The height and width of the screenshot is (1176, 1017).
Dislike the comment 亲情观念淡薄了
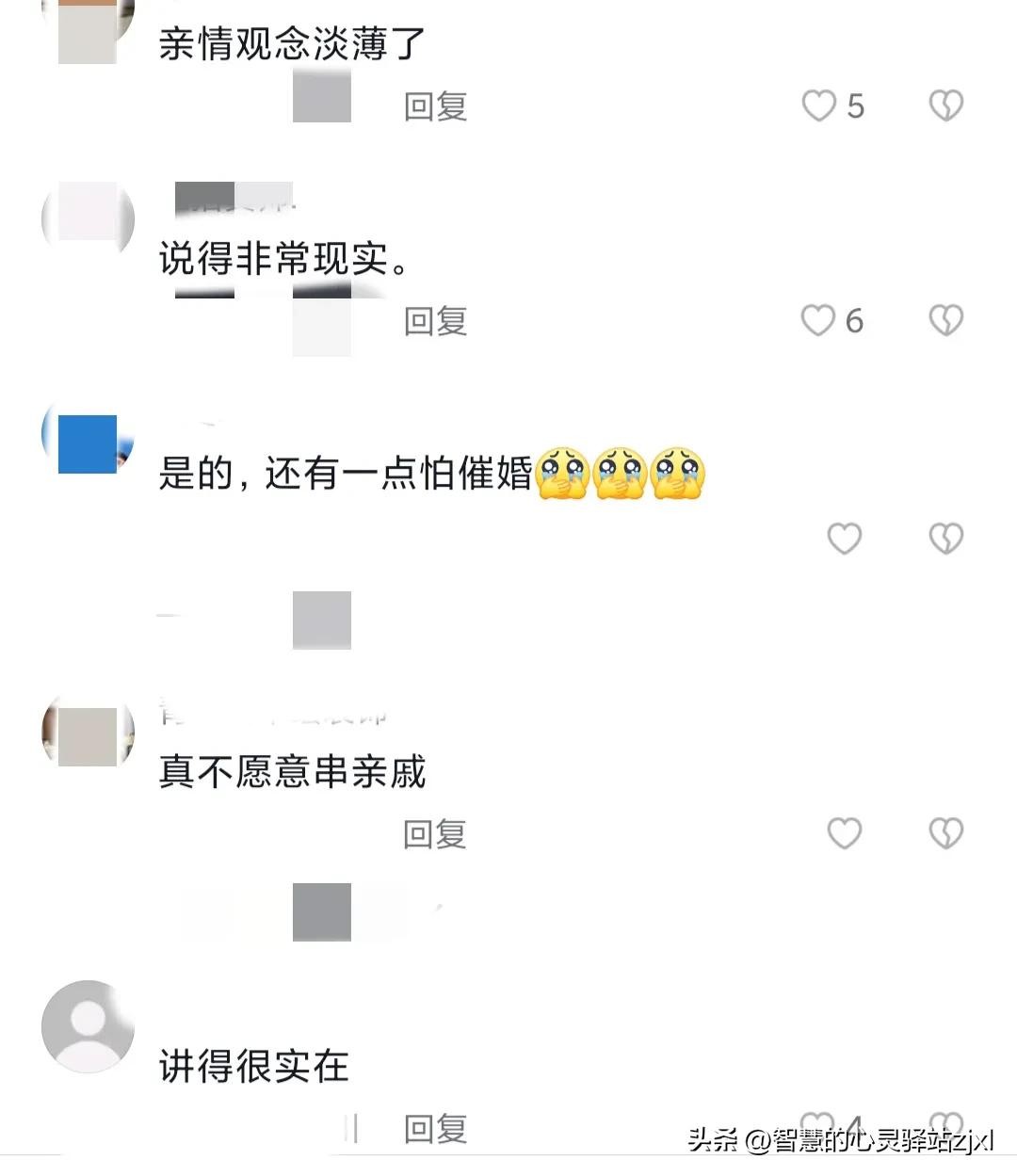pos(945,105)
